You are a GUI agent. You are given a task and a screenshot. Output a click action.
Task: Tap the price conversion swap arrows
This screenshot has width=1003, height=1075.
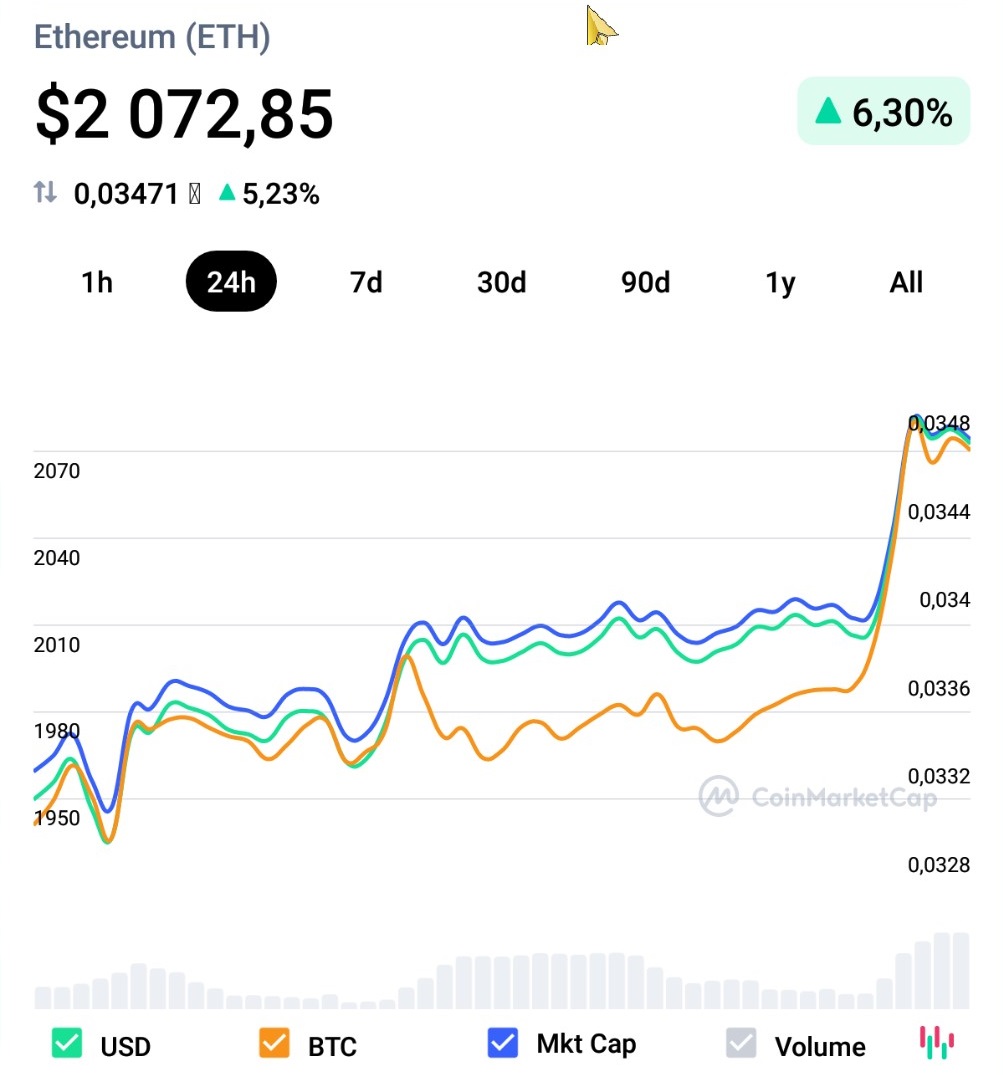pos(46,193)
